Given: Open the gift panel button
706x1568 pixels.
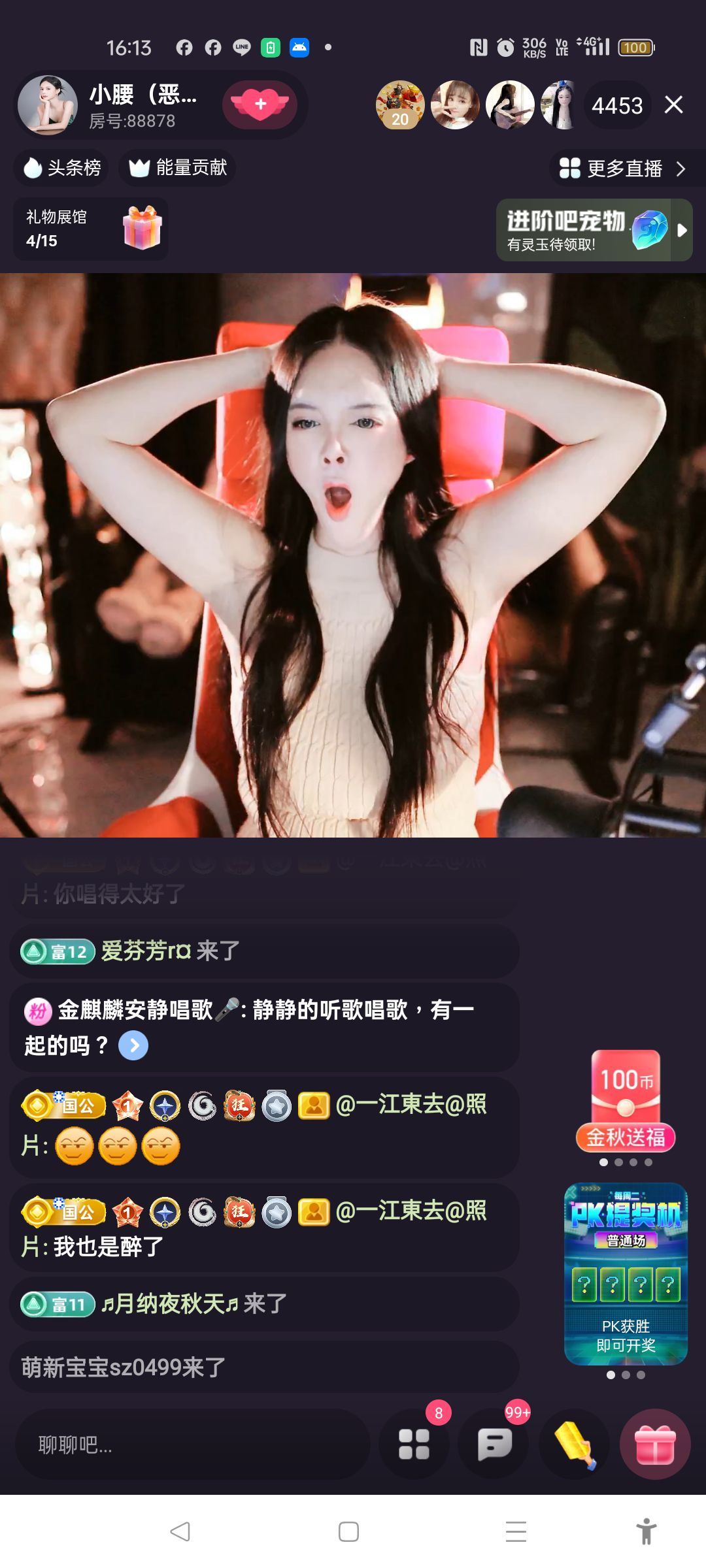Looking at the screenshot, I should (655, 1444).
